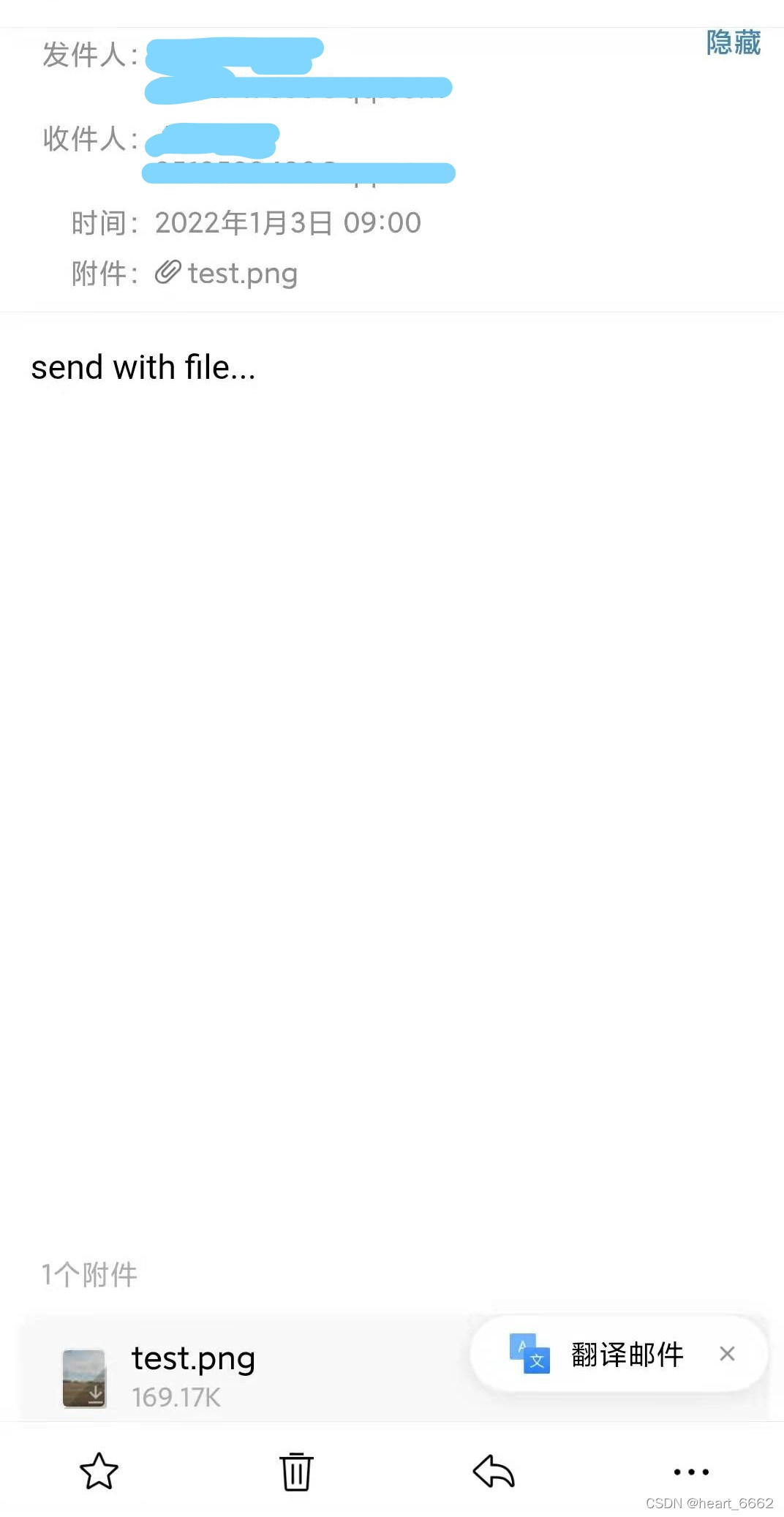Dismiss the 翻译邮件 translate popup
Image resolution: width=784 pixels, height=1517 pixels.
coord(727,1354)
